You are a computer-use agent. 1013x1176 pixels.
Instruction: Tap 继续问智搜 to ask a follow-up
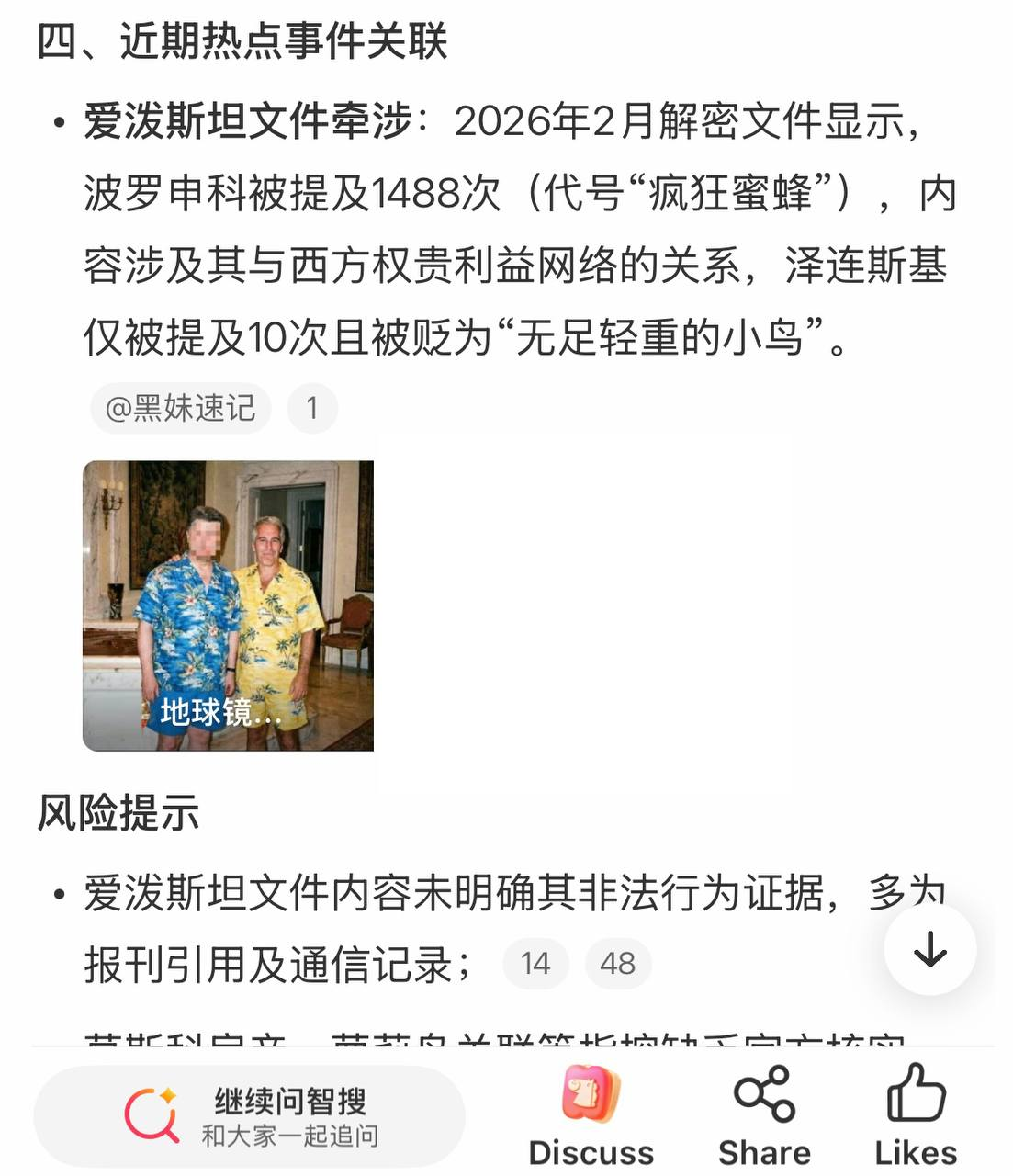249,1116
